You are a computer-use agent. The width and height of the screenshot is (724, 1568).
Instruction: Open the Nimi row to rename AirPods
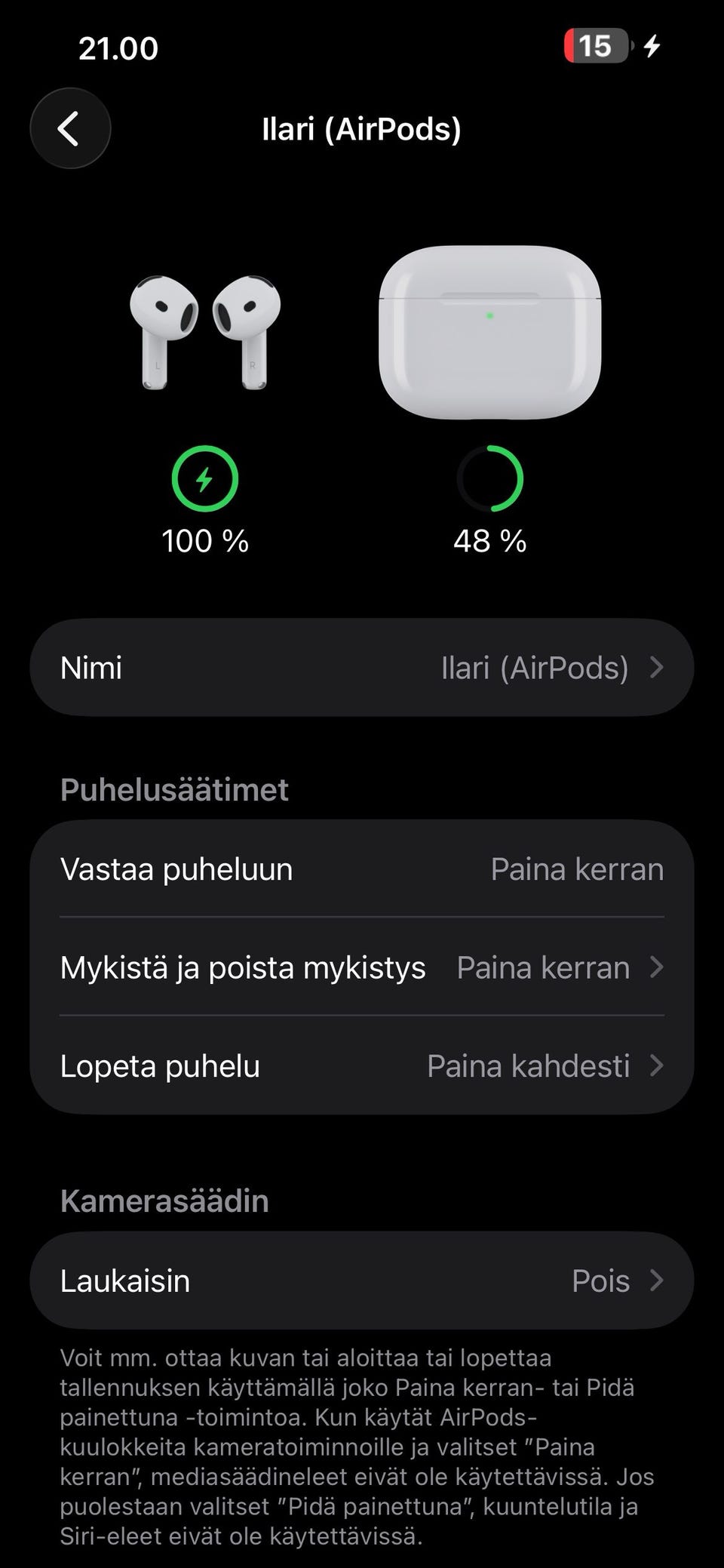tap(362, 668)
